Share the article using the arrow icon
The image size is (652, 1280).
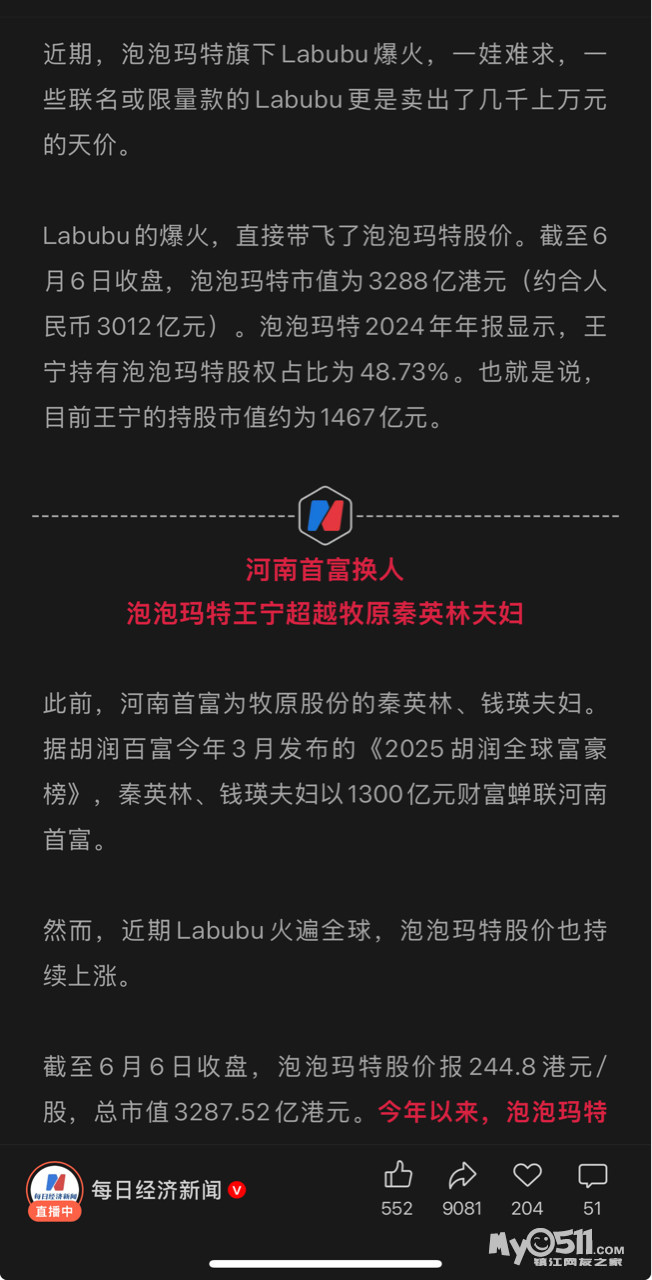point(462,1175)
